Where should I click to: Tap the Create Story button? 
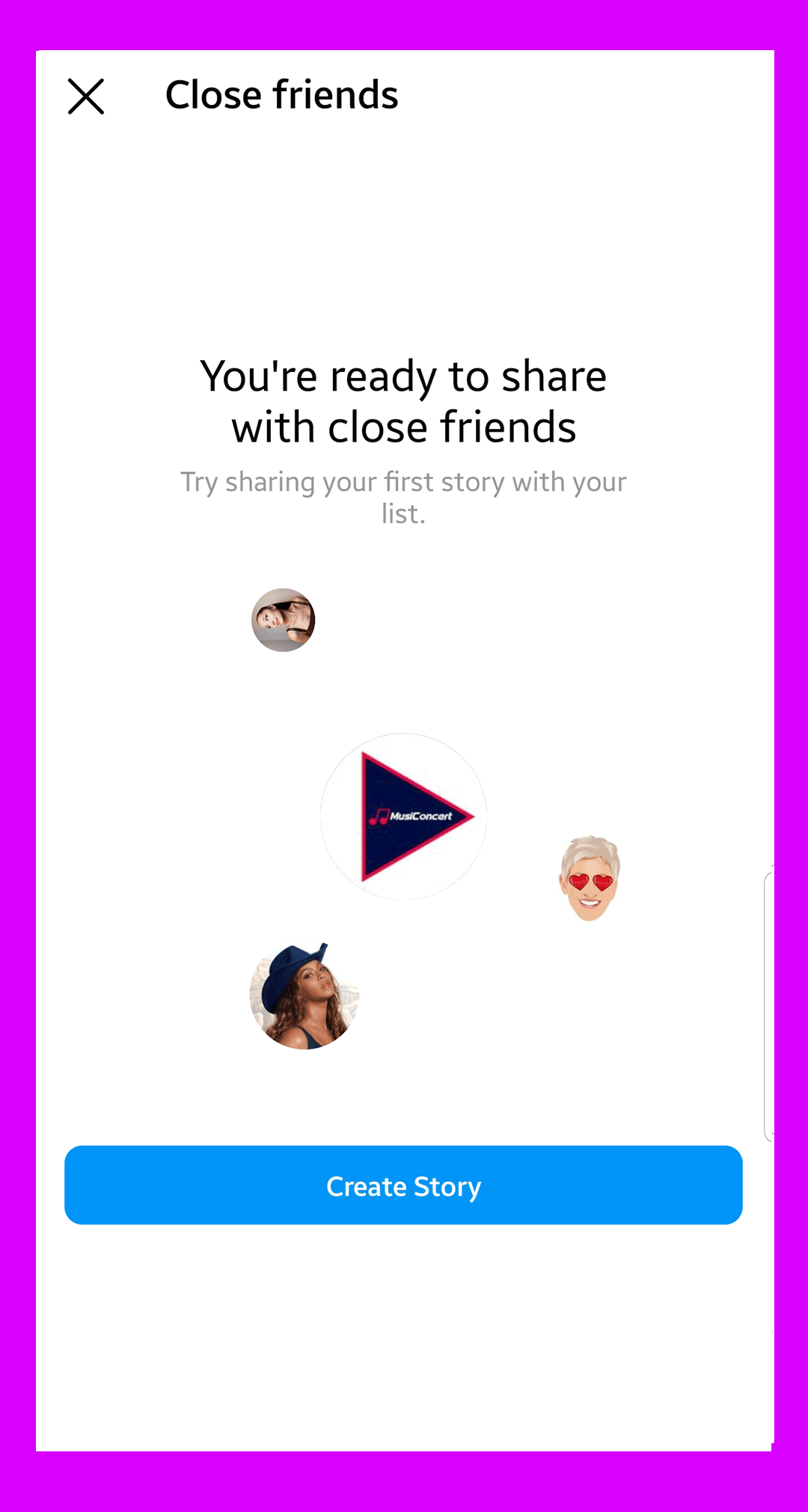tap(403, 1186)
